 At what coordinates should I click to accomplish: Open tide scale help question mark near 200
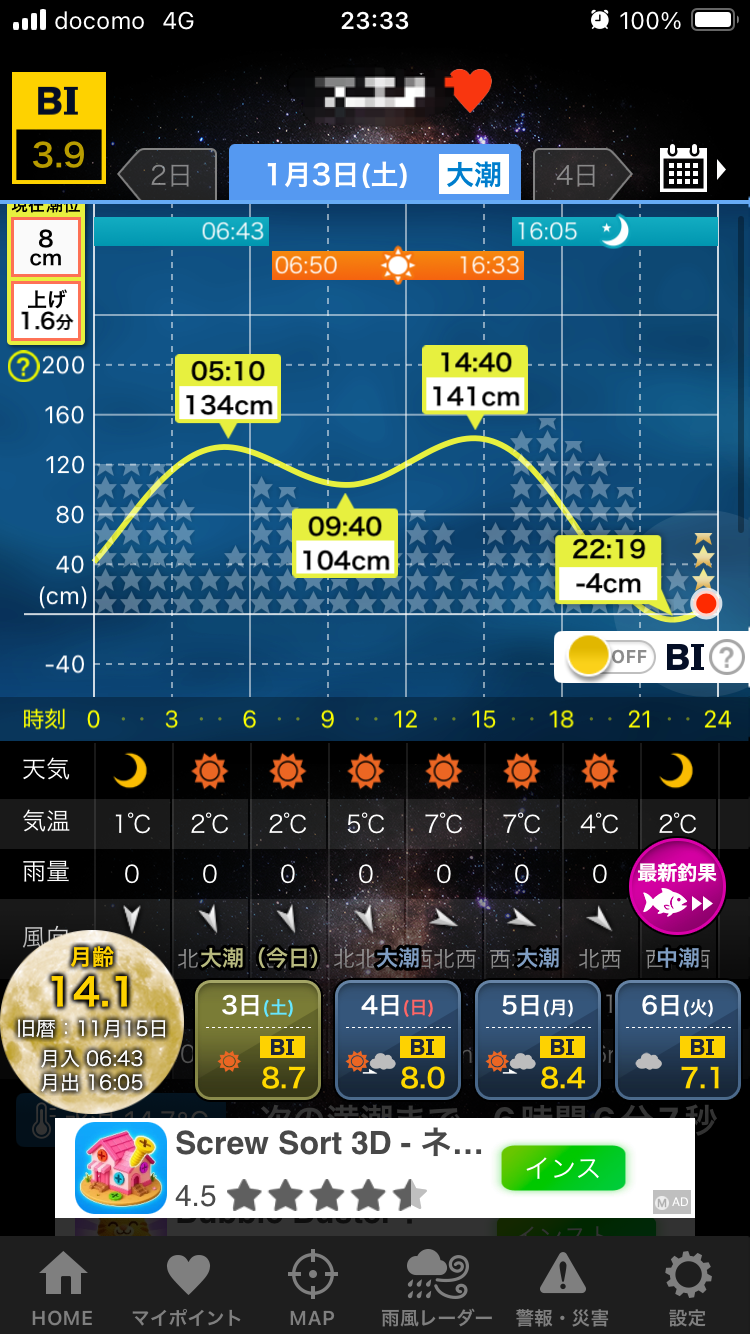[22, 366]
